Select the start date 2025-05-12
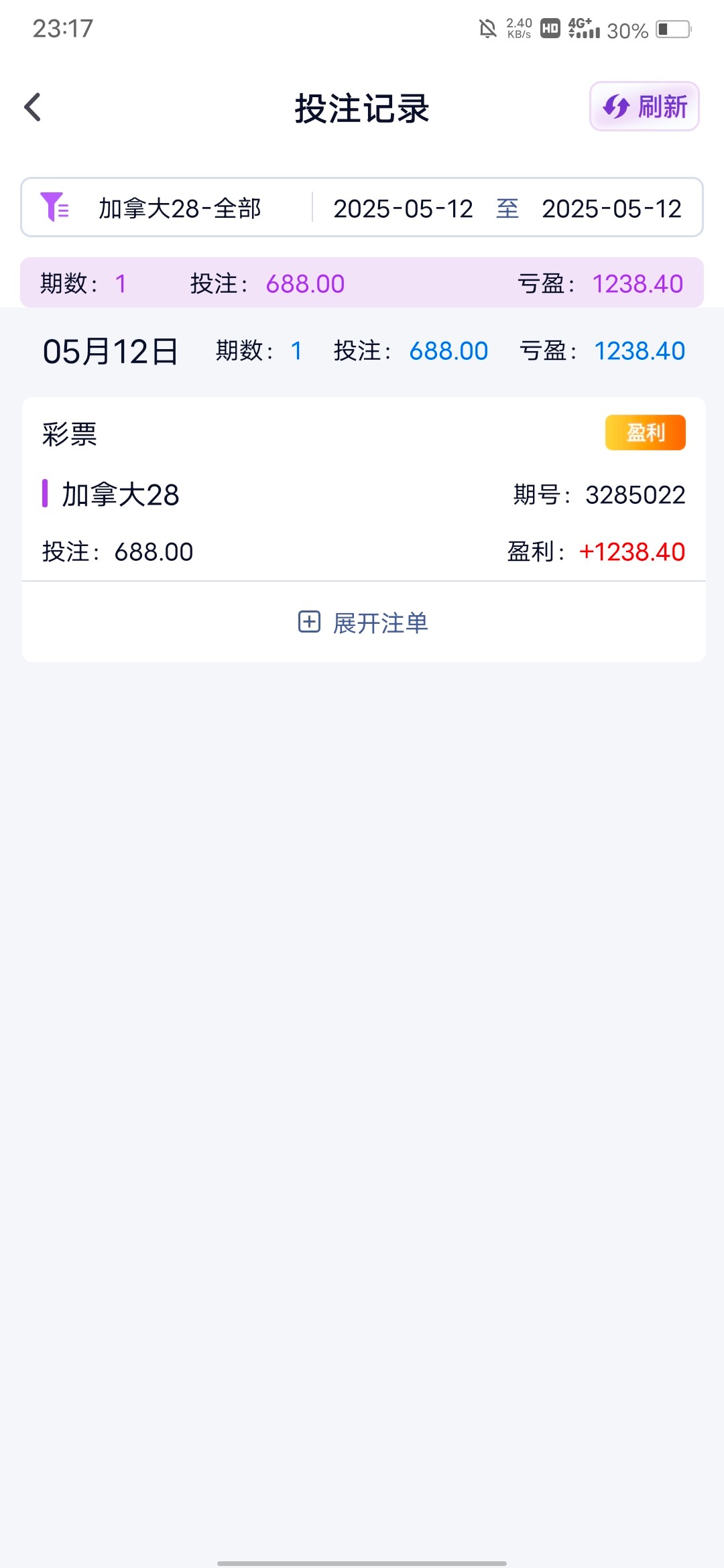This screenshot has width=724, height=1568. [403, 208]
